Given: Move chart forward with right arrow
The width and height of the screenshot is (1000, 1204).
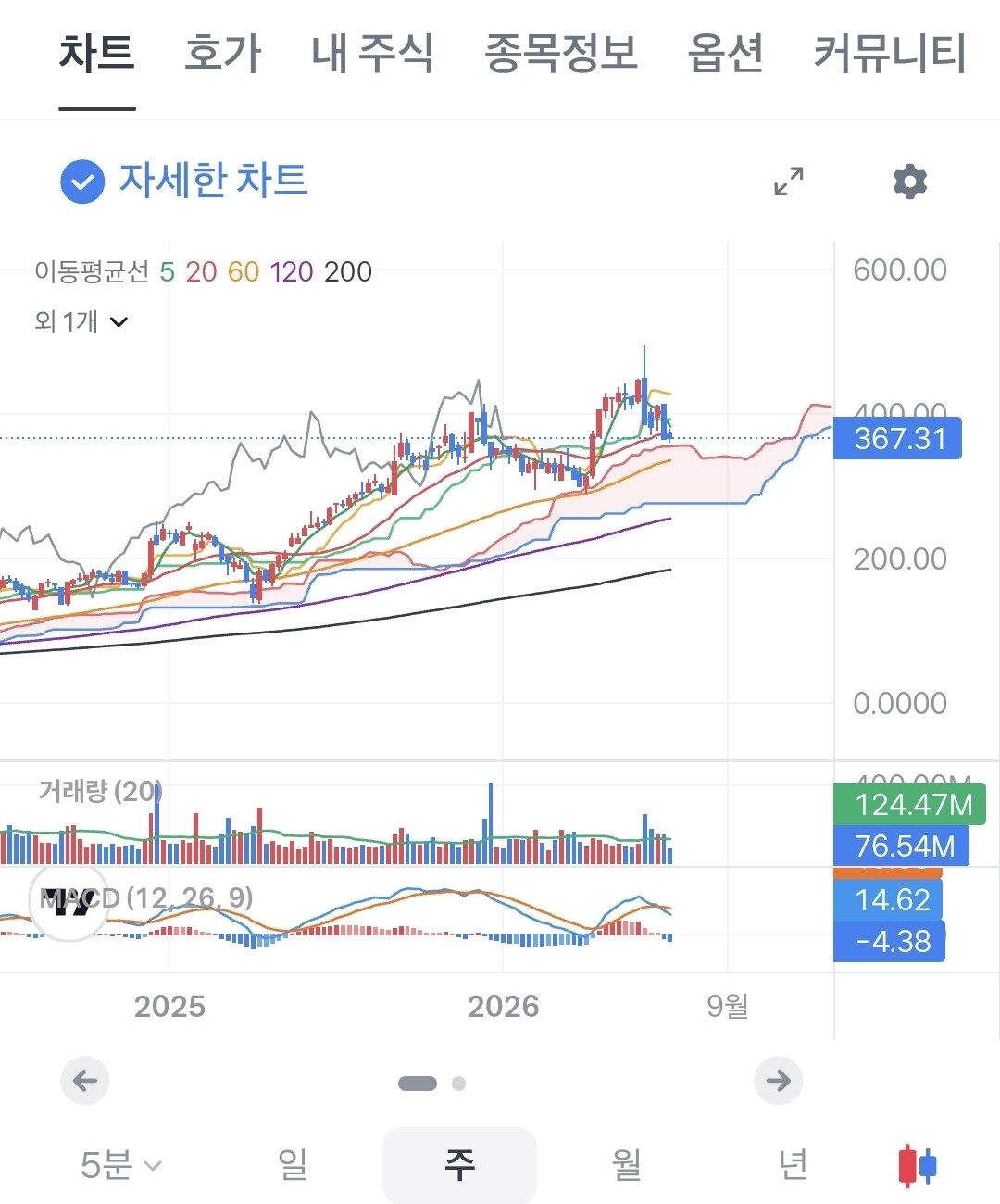Looking at the screenshot, I should point(778,1081).
